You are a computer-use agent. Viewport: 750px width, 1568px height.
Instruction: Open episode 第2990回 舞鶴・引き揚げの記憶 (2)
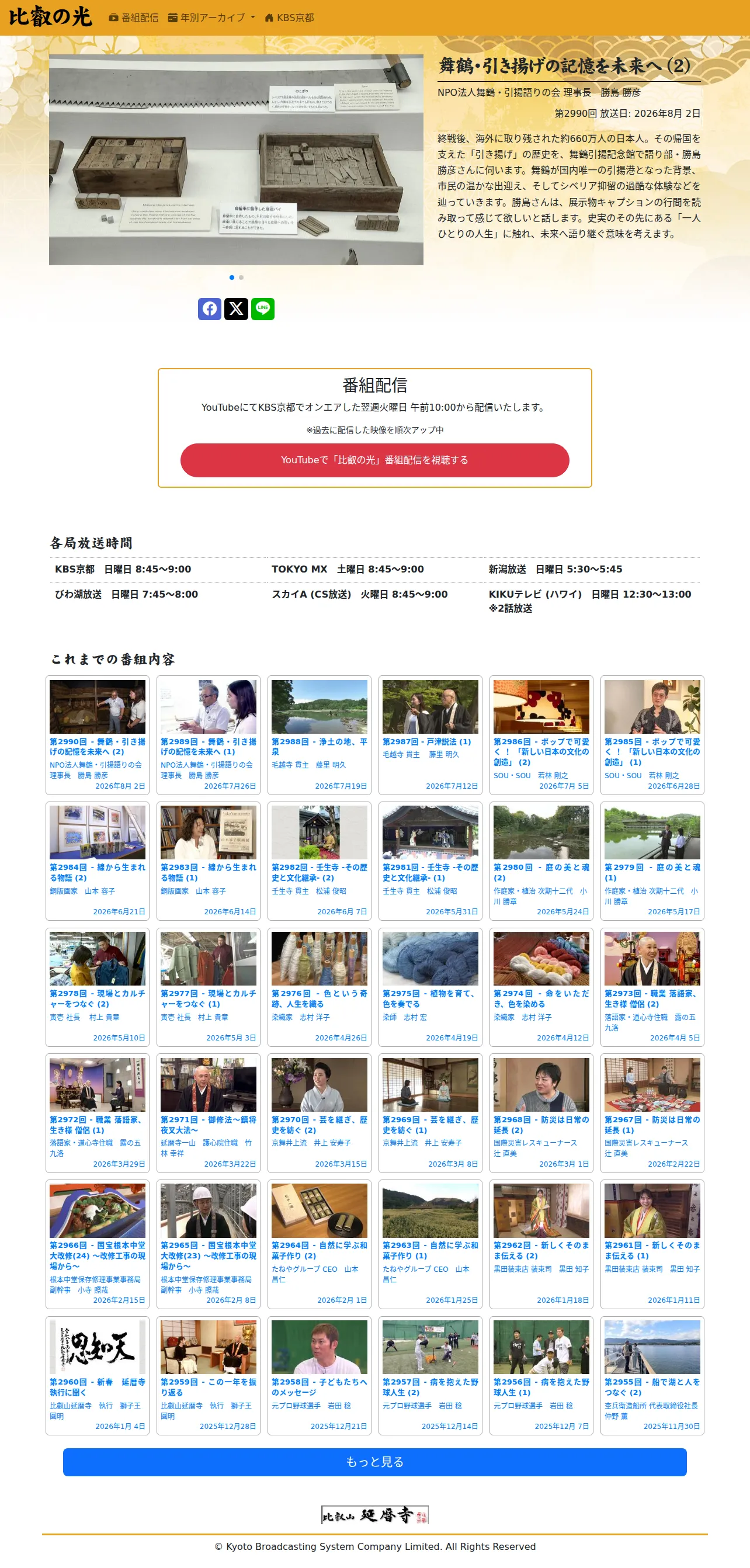coord(98,735)
